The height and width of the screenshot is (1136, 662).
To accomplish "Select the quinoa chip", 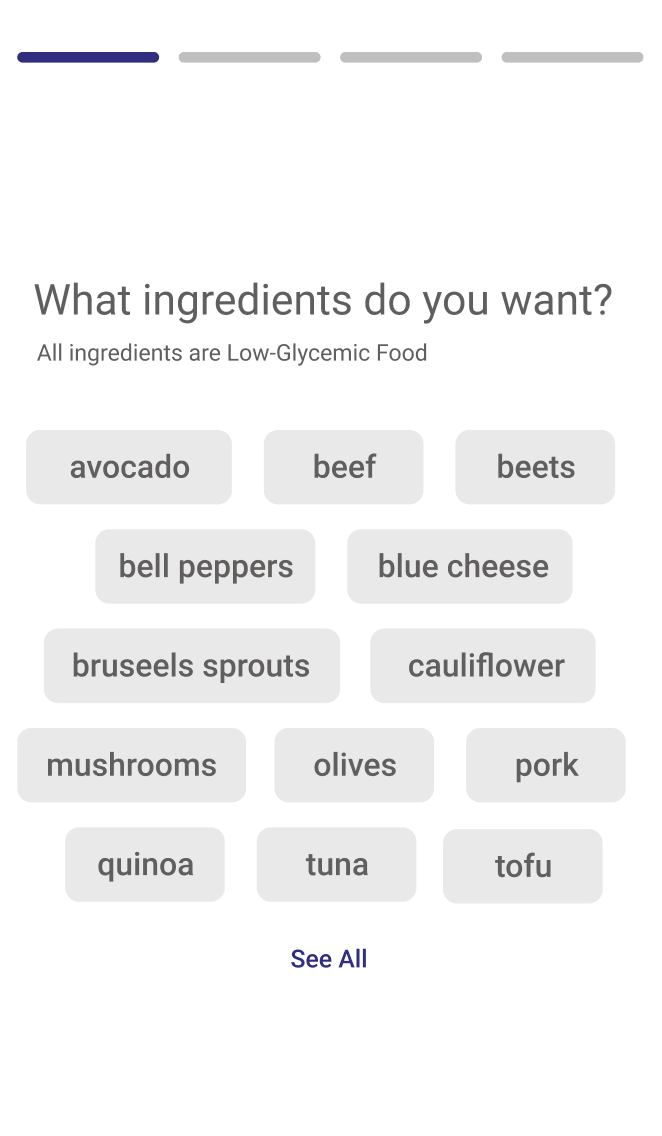I will (145, 864).
